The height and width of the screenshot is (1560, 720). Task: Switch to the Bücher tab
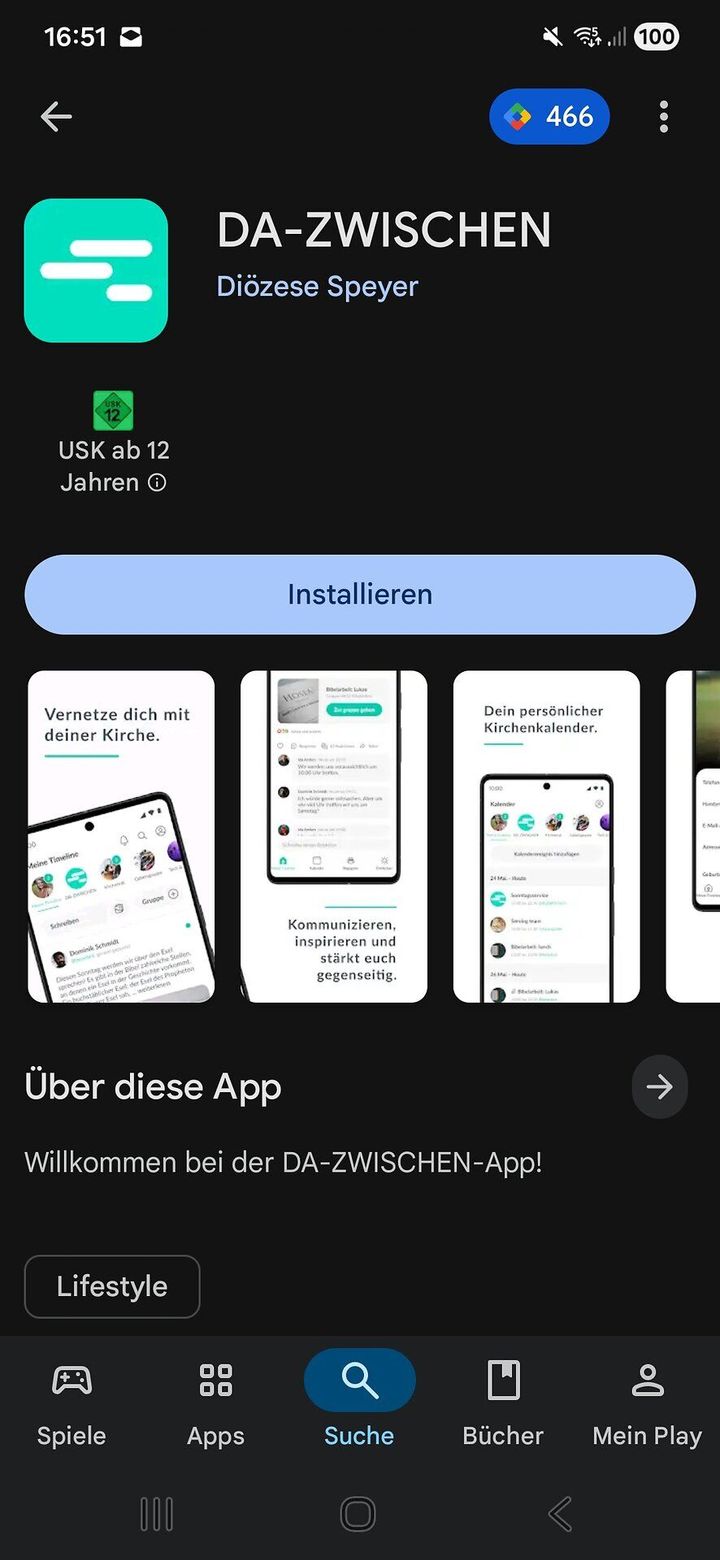click(503, 1400)
